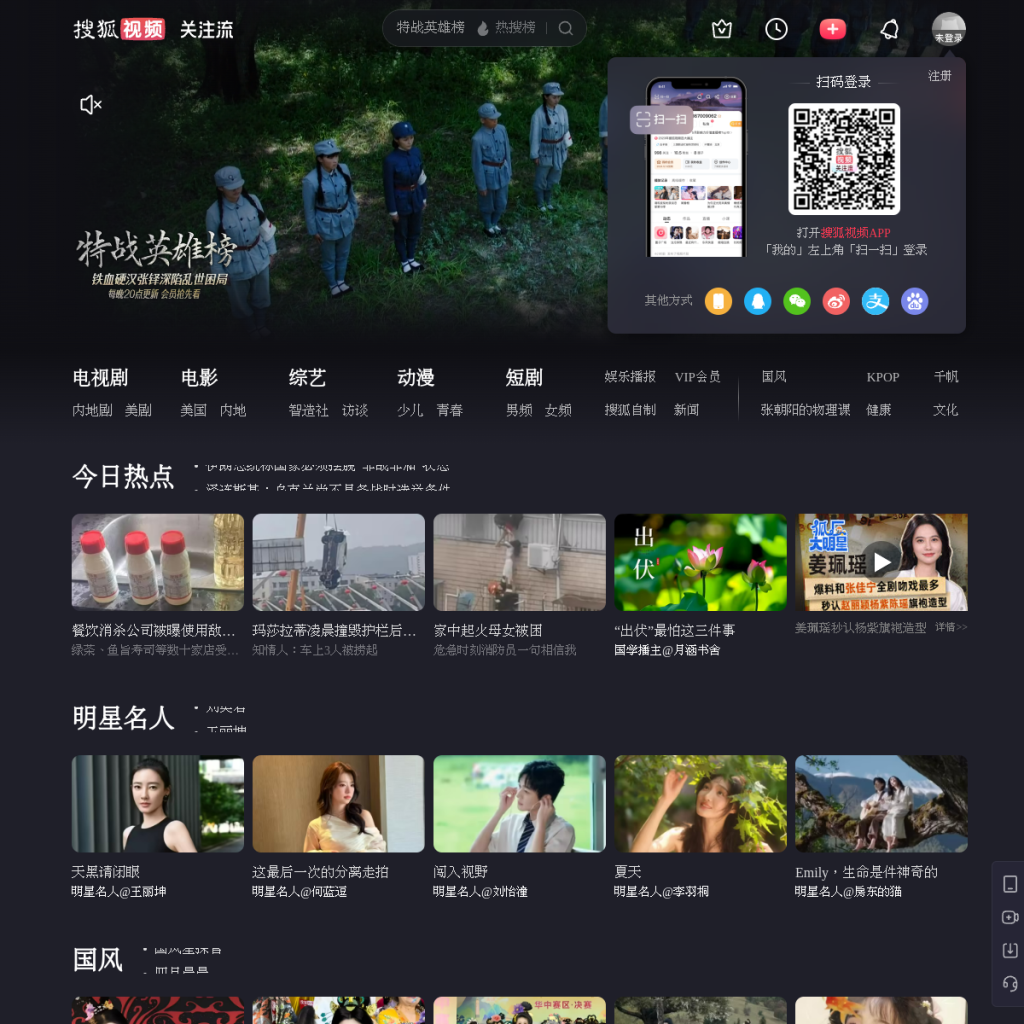The width and height of the screenshot is (1024, 1024).
Task: Open the notifications bell
Action: coord(889,29)
